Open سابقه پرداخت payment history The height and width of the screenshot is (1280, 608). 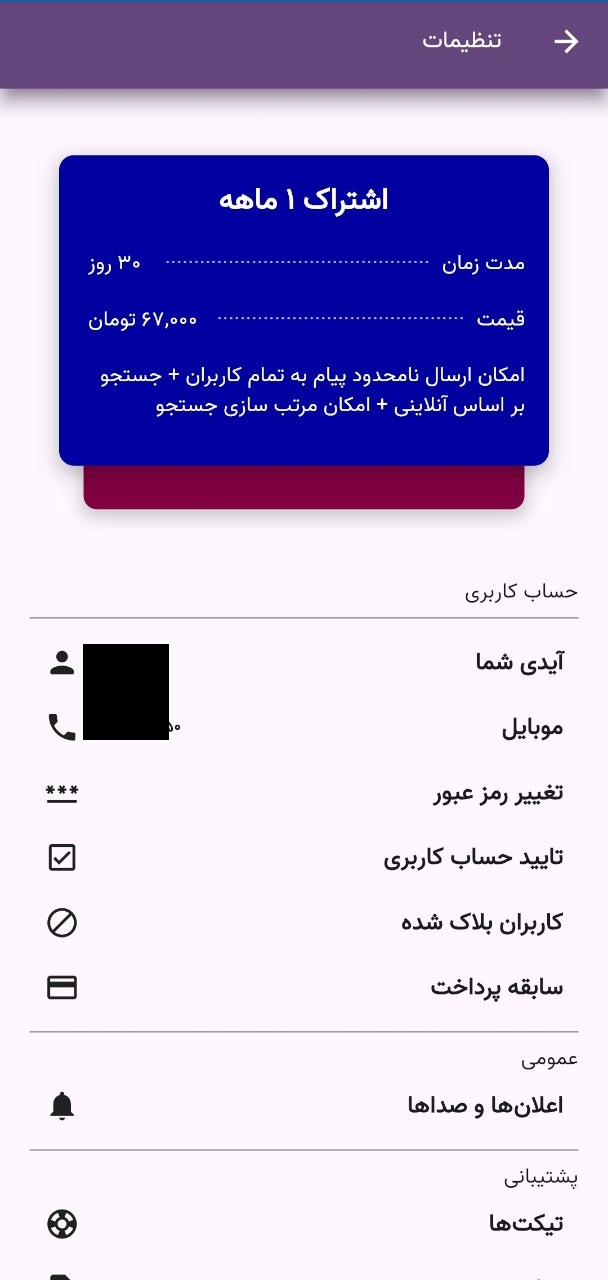304,988
